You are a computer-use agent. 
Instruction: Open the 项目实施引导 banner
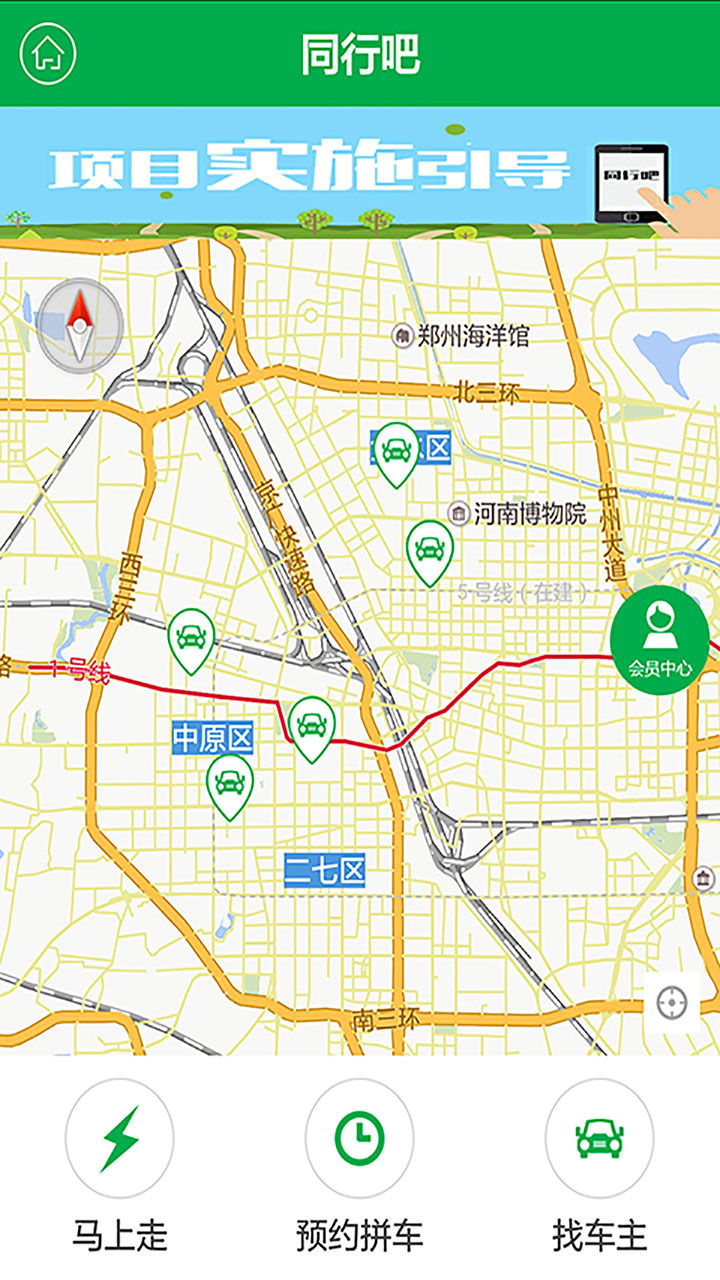[x=360, y=170]
